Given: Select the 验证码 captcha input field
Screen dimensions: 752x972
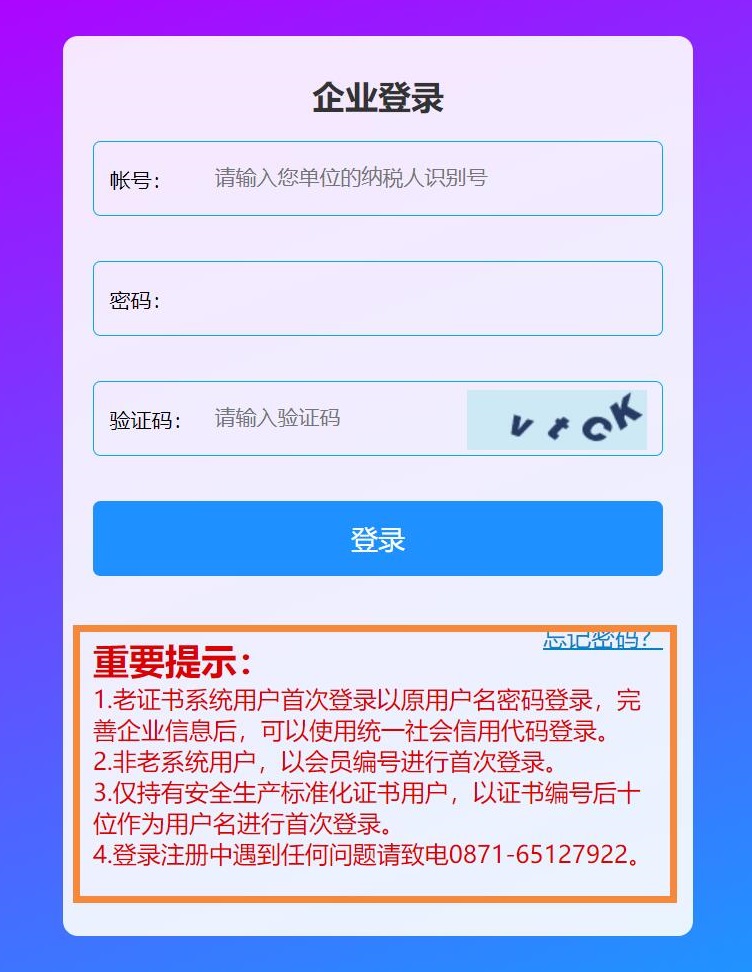Looking at the screenshot, I should (x=330, y=419).
